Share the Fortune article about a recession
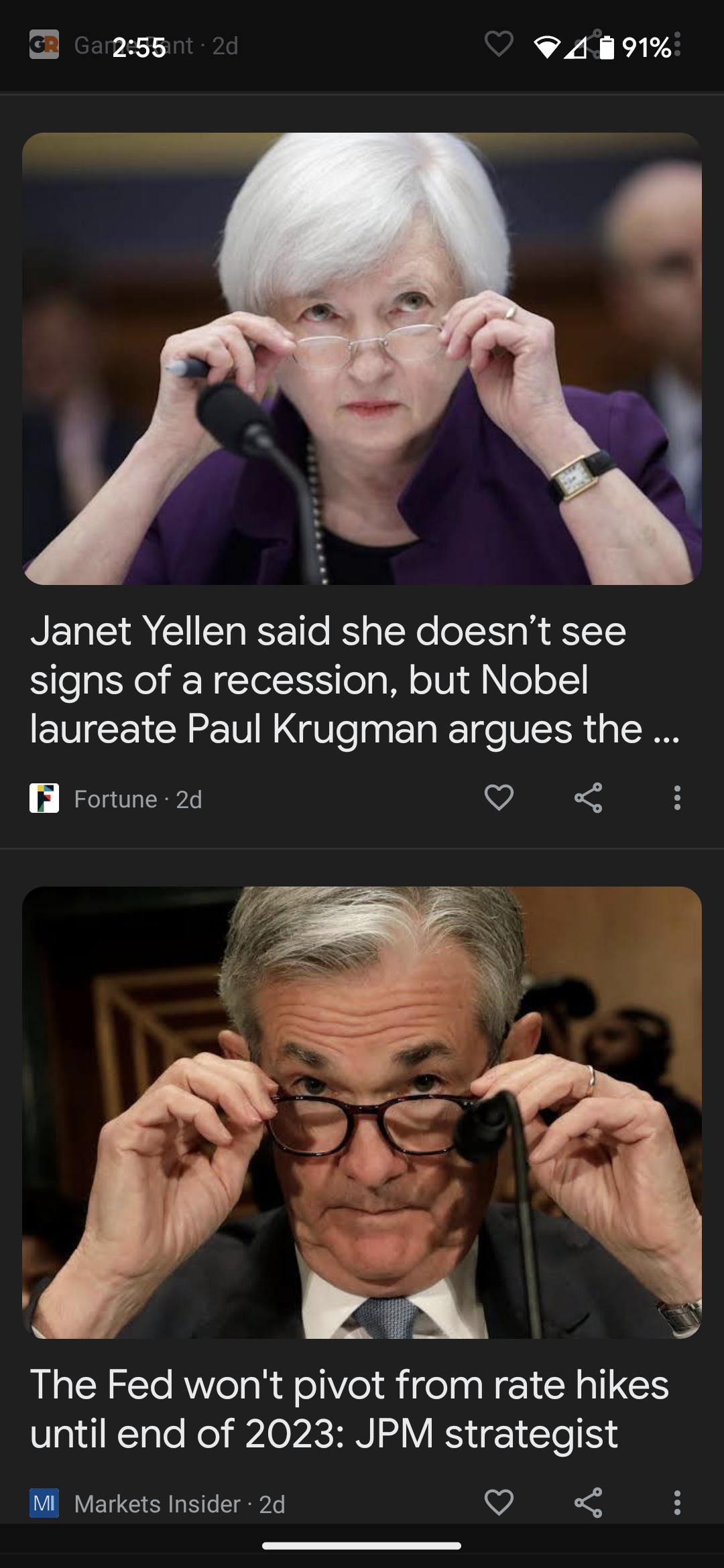724x1568 pixels. (x=588, y=798)
